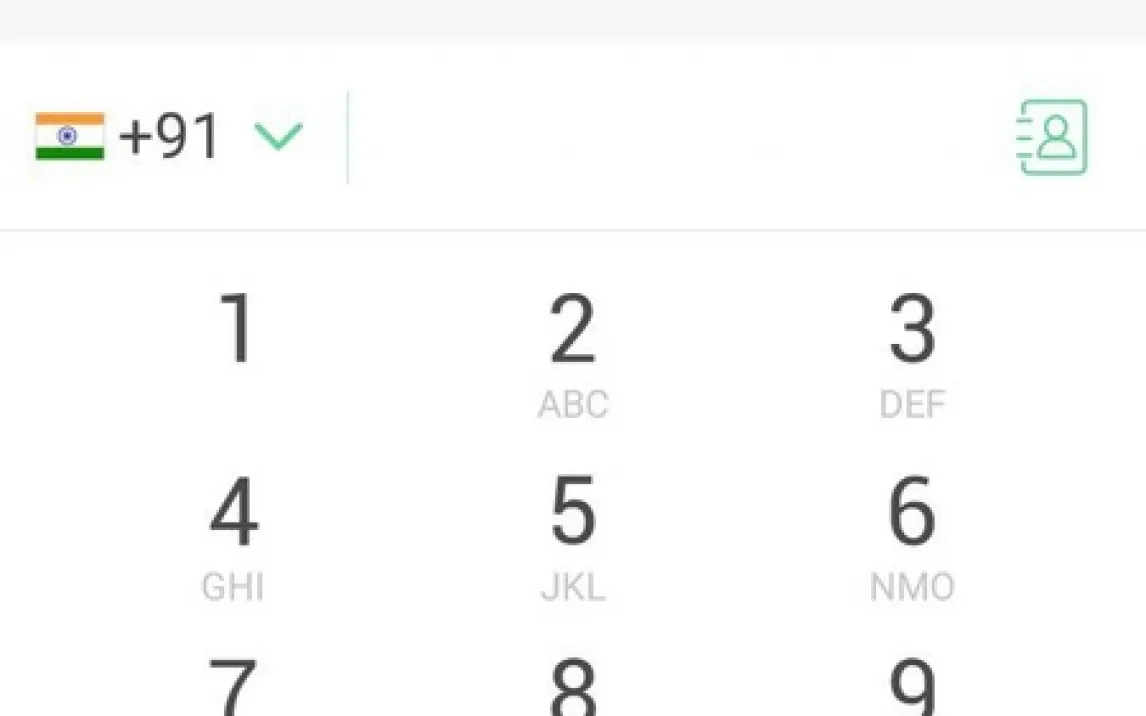Tap the phone number input field
Image resolution: width=1146 pixels, height=716 pixels.
click(x=670, y=138)
